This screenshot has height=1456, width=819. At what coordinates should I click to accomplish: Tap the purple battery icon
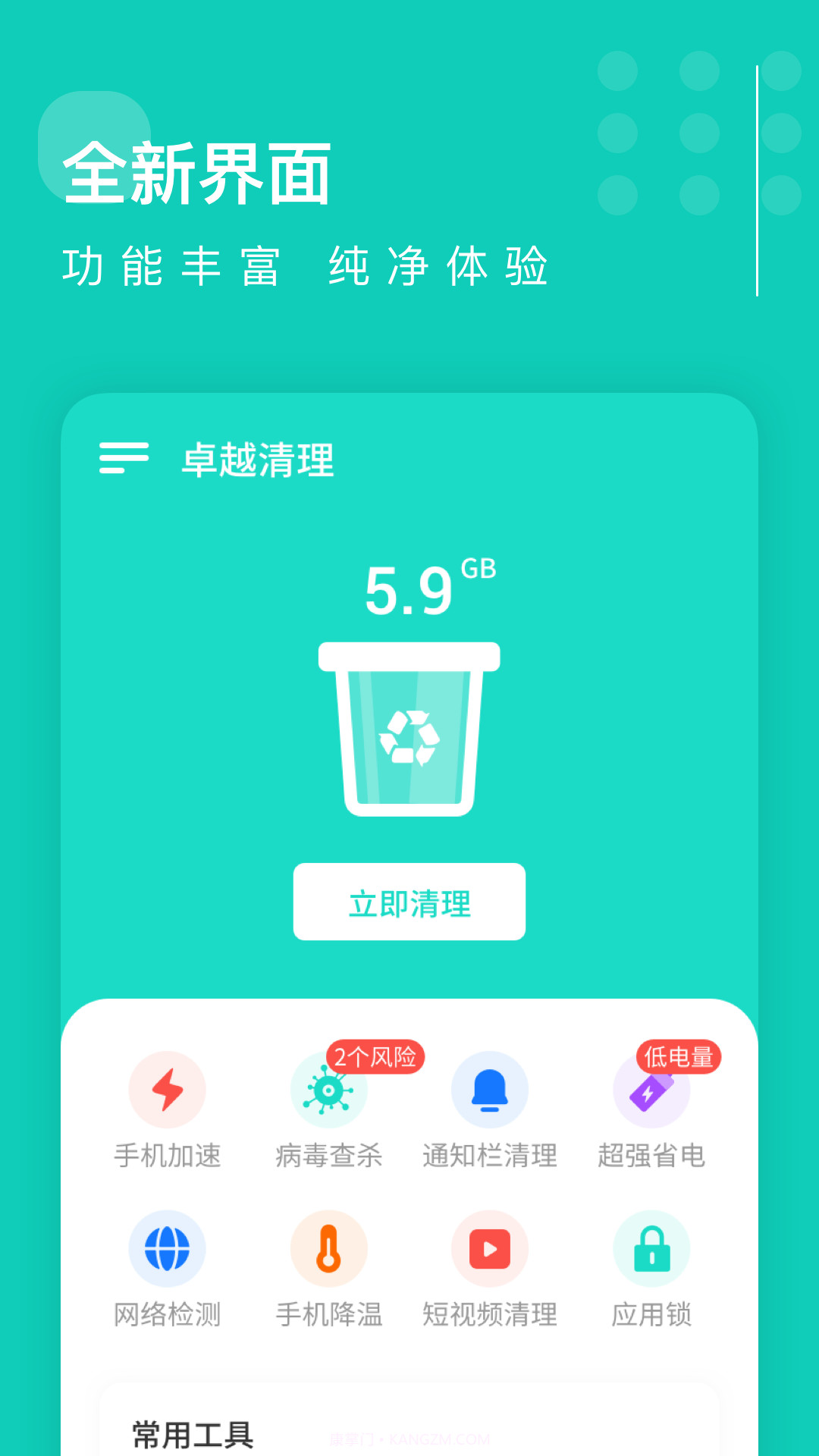tap(652, 1090)
